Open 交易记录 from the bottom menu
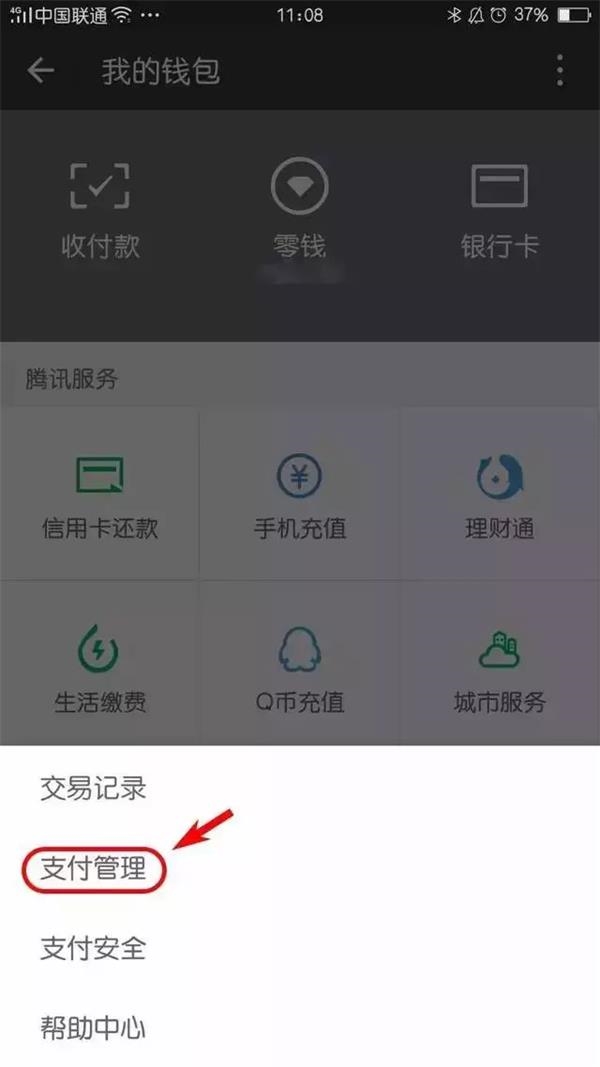 pos(93,788)
